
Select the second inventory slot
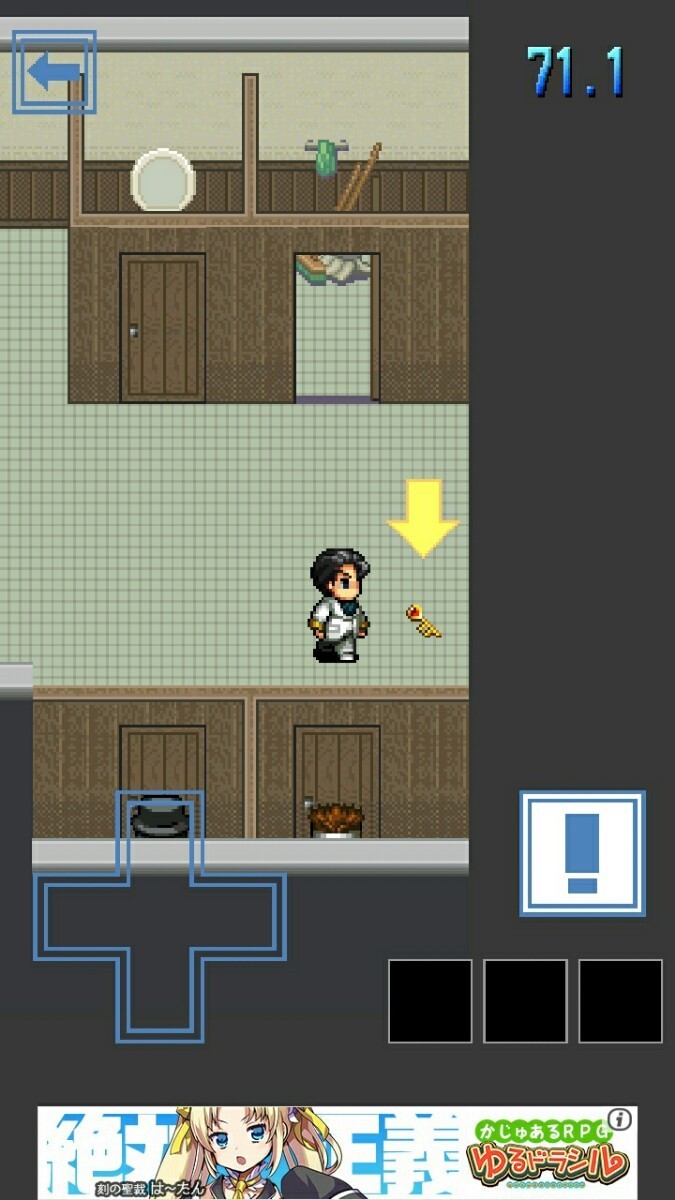[525, 1001]
